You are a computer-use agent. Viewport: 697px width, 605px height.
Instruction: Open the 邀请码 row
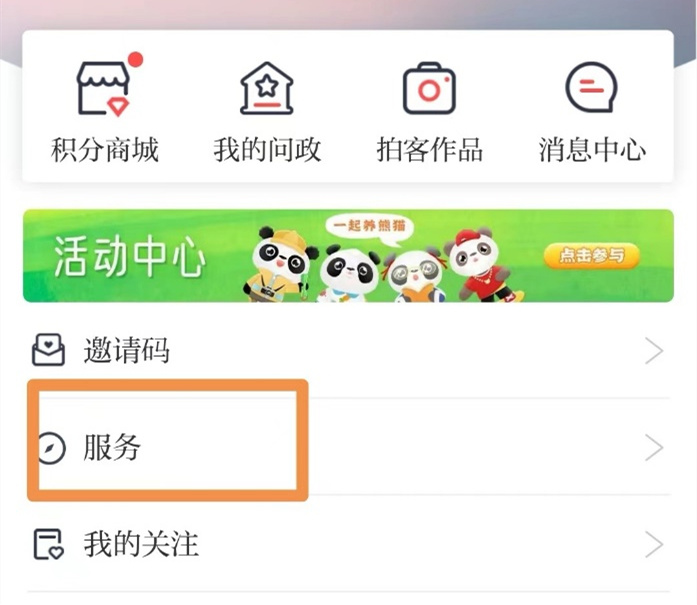tap(347, 351)
